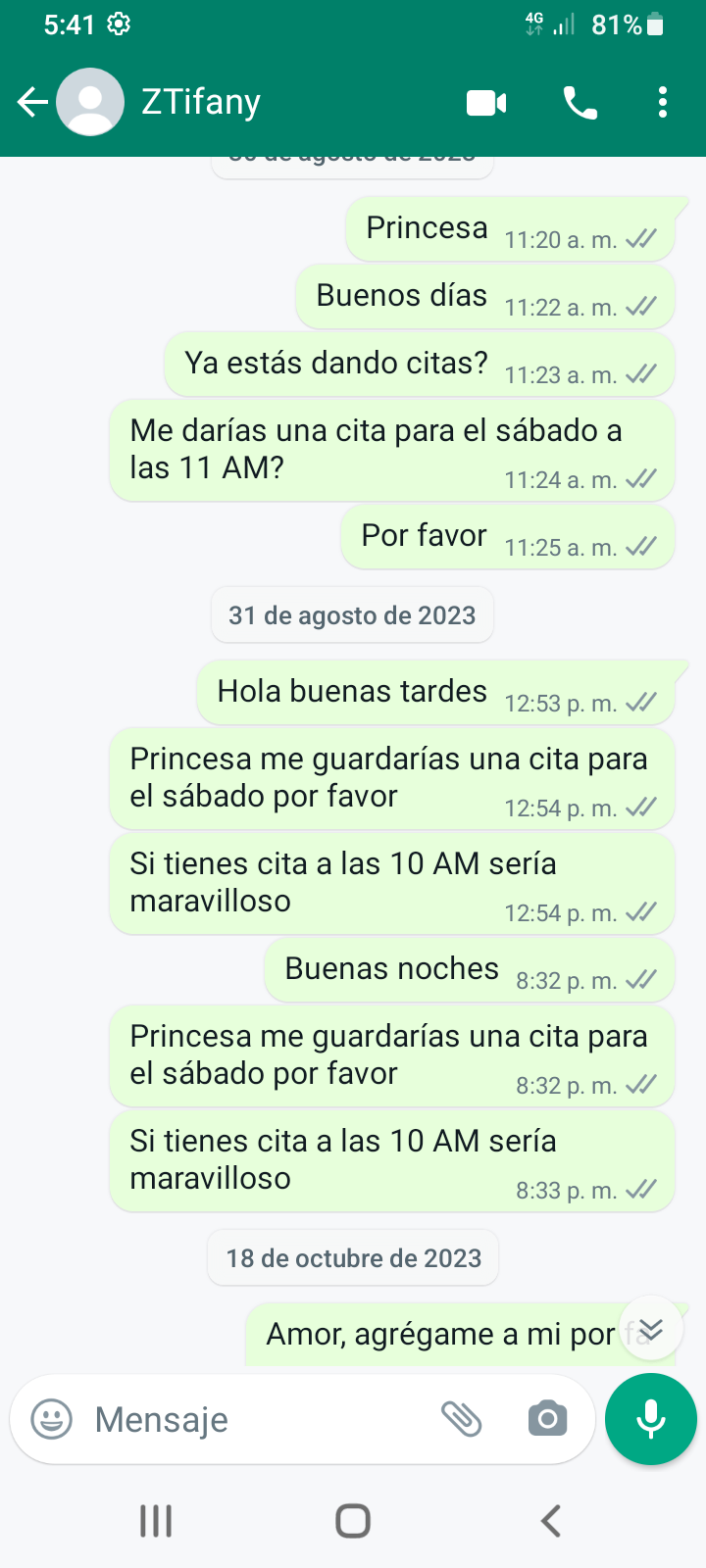706x1568 pixels.
Task: Open the three-dot overflow menu
Action: [663, 102]
